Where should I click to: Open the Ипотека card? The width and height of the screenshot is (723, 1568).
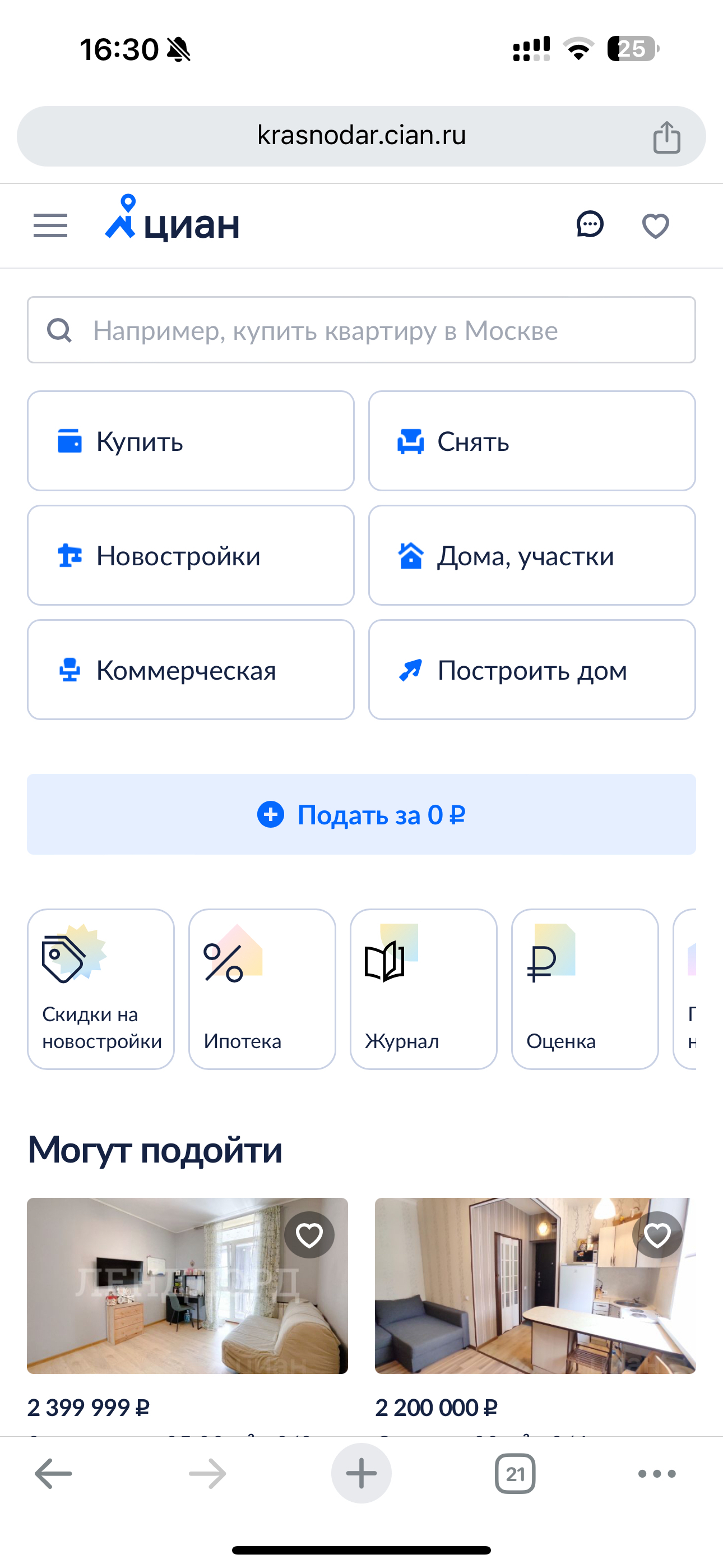pyautogui.click(x=262, y=989)
